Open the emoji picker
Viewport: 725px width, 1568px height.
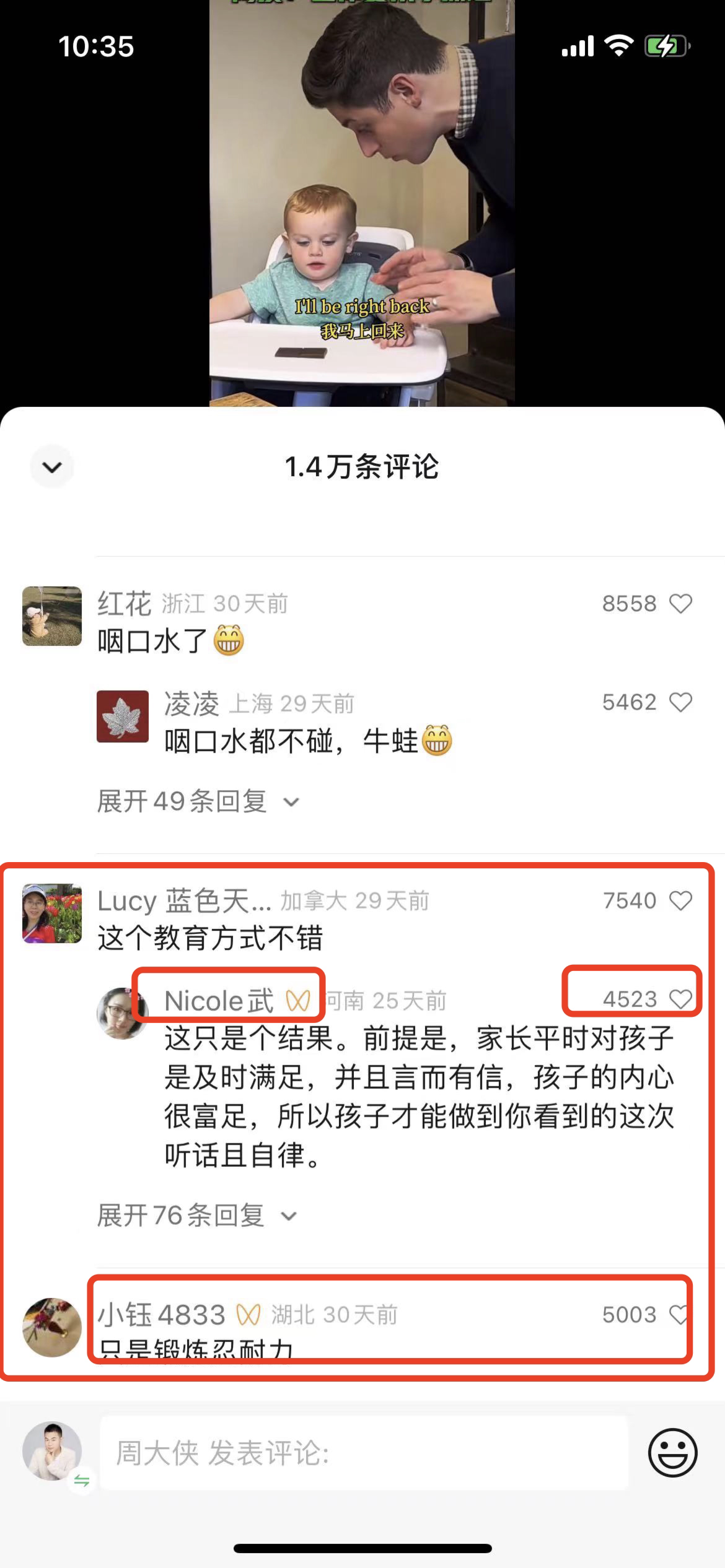pos(672,1452)
